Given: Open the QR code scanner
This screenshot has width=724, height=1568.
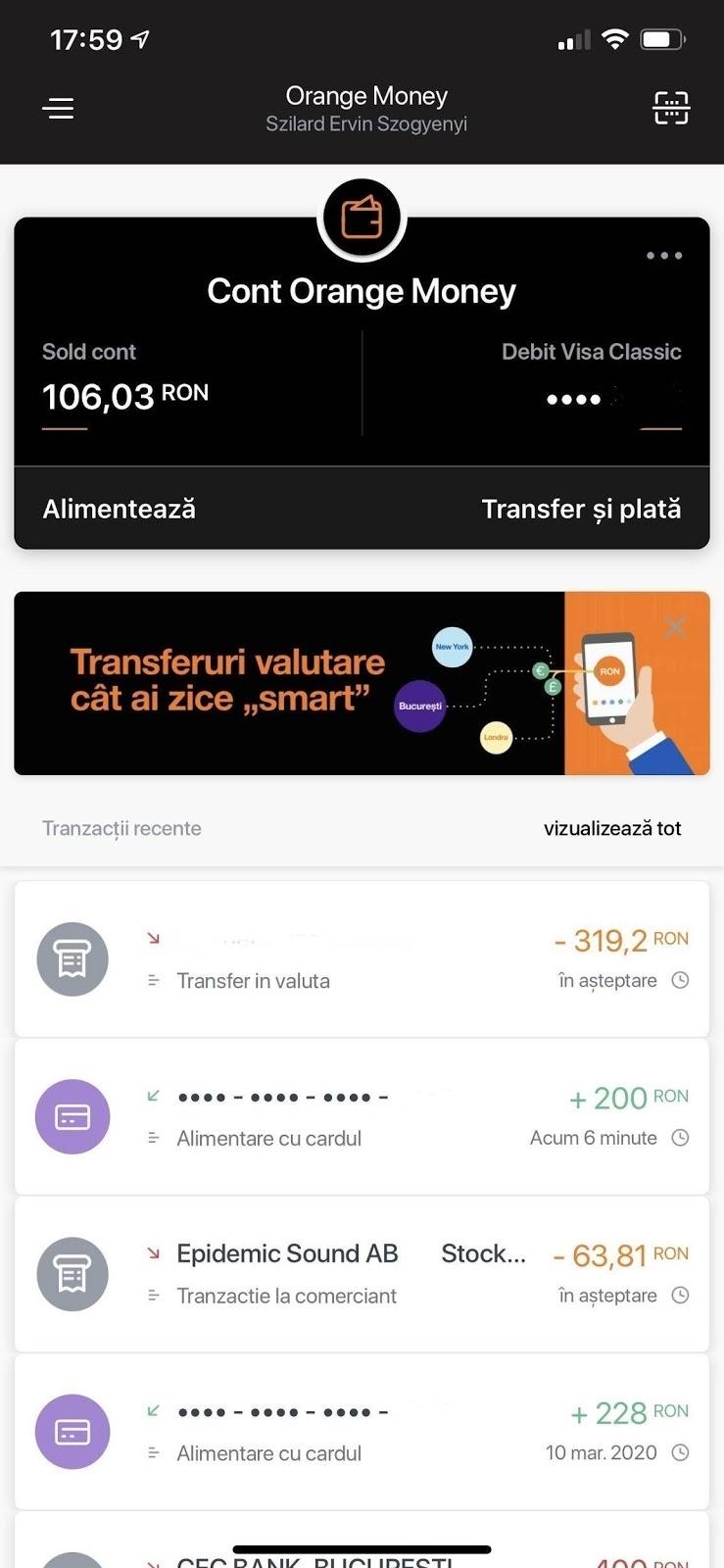Looking at the screenshot, I should coord(671,108).
